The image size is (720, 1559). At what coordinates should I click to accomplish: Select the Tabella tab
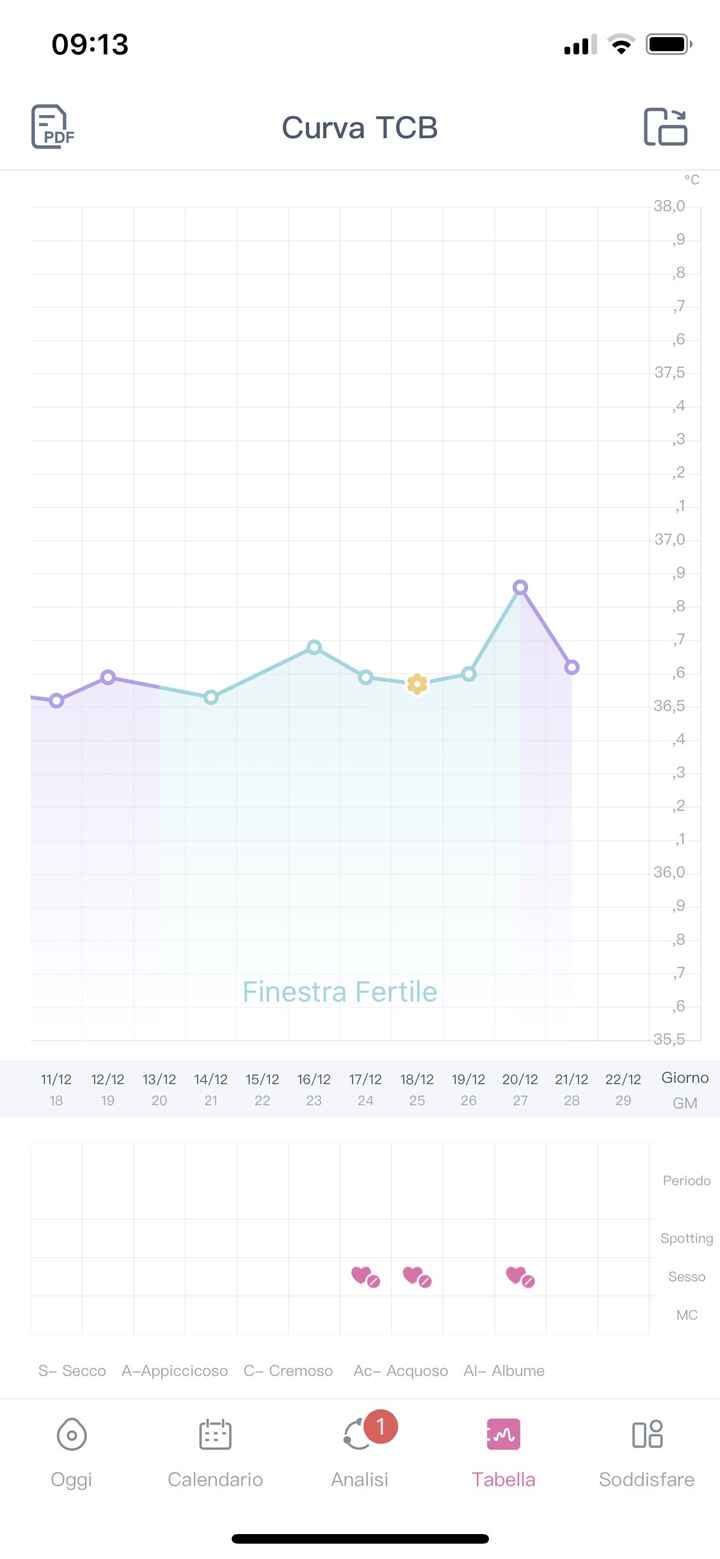[503, 1453]
